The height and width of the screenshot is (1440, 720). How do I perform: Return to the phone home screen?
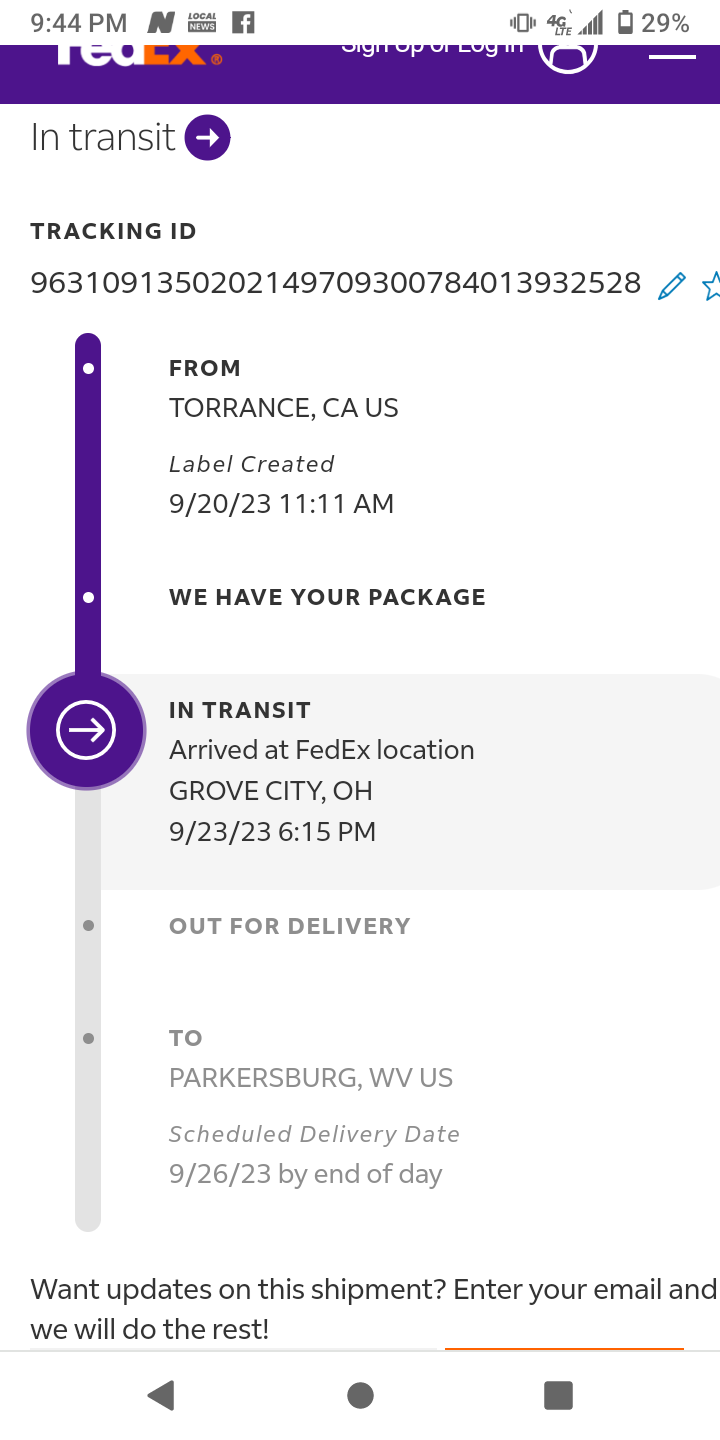click(x=360, y=1395)
